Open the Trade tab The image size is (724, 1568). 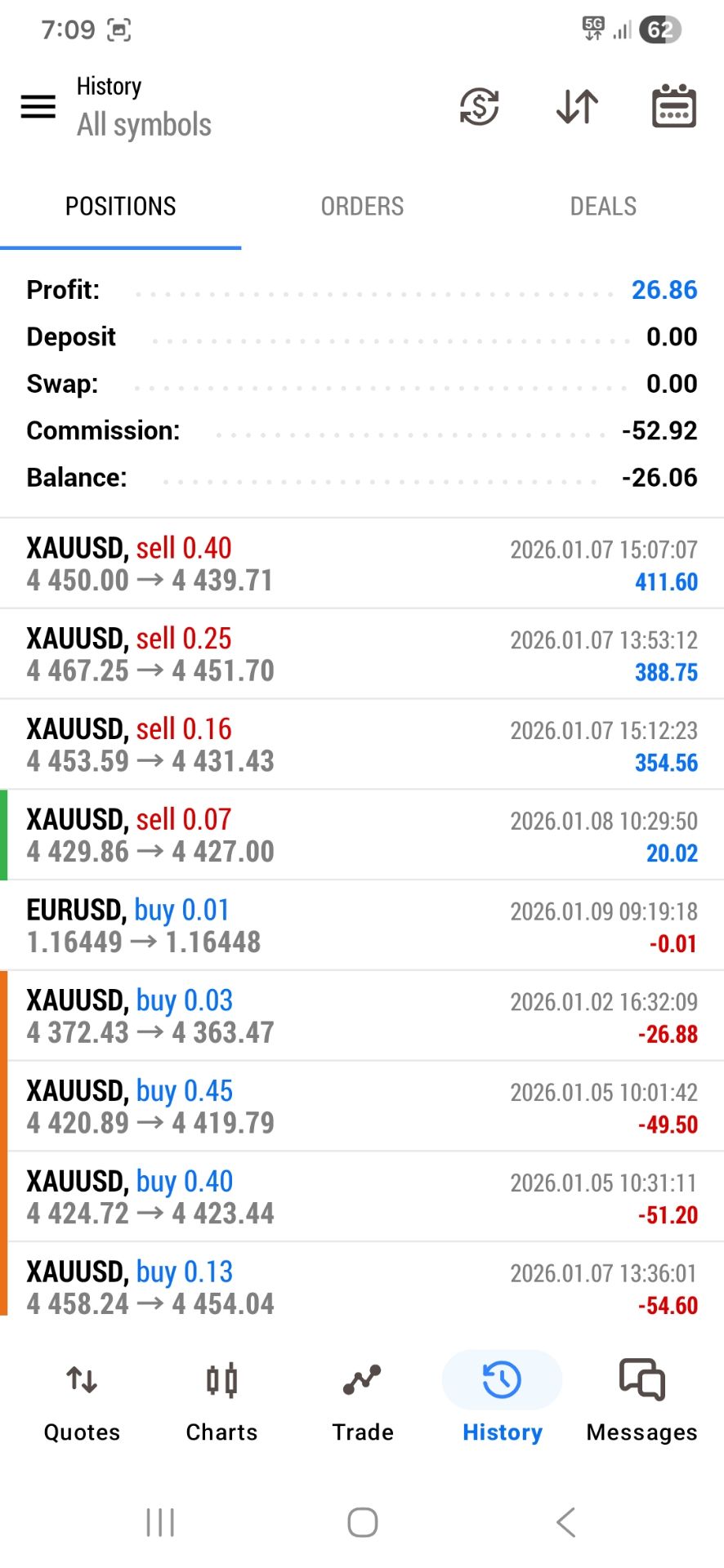[x=363, y=1401]
